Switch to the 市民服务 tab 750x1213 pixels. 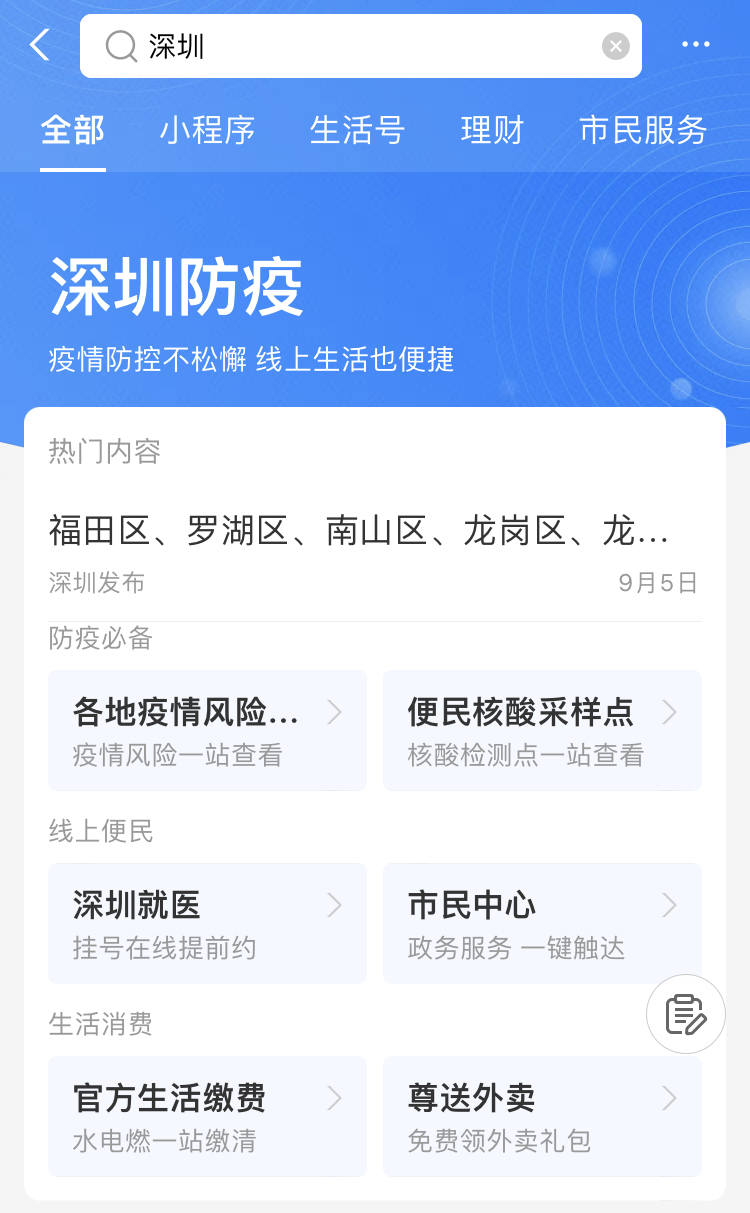pyautogui.click(x=643, y=131)
